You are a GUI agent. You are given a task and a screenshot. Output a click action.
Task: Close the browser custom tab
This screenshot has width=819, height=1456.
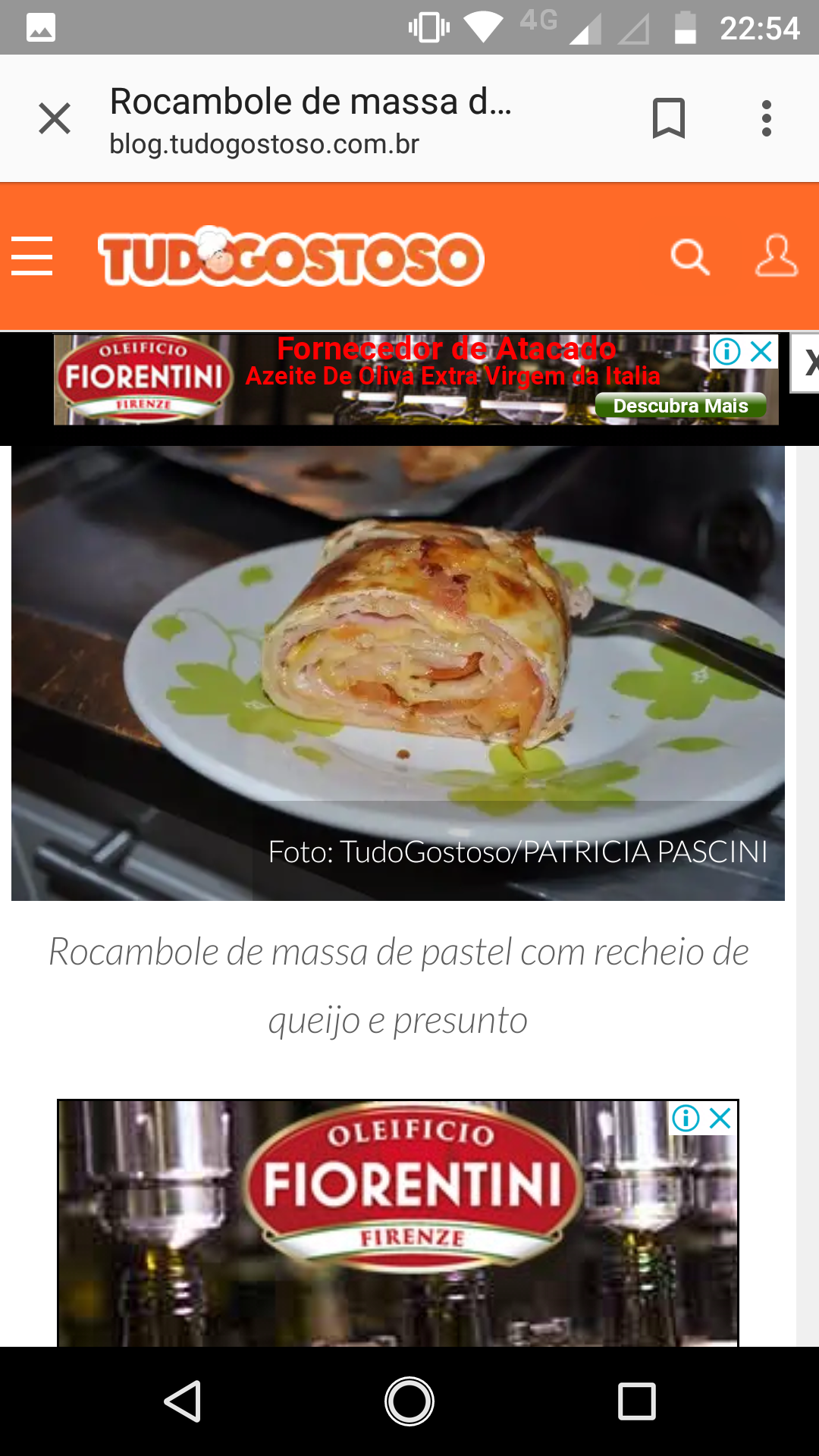55,119
